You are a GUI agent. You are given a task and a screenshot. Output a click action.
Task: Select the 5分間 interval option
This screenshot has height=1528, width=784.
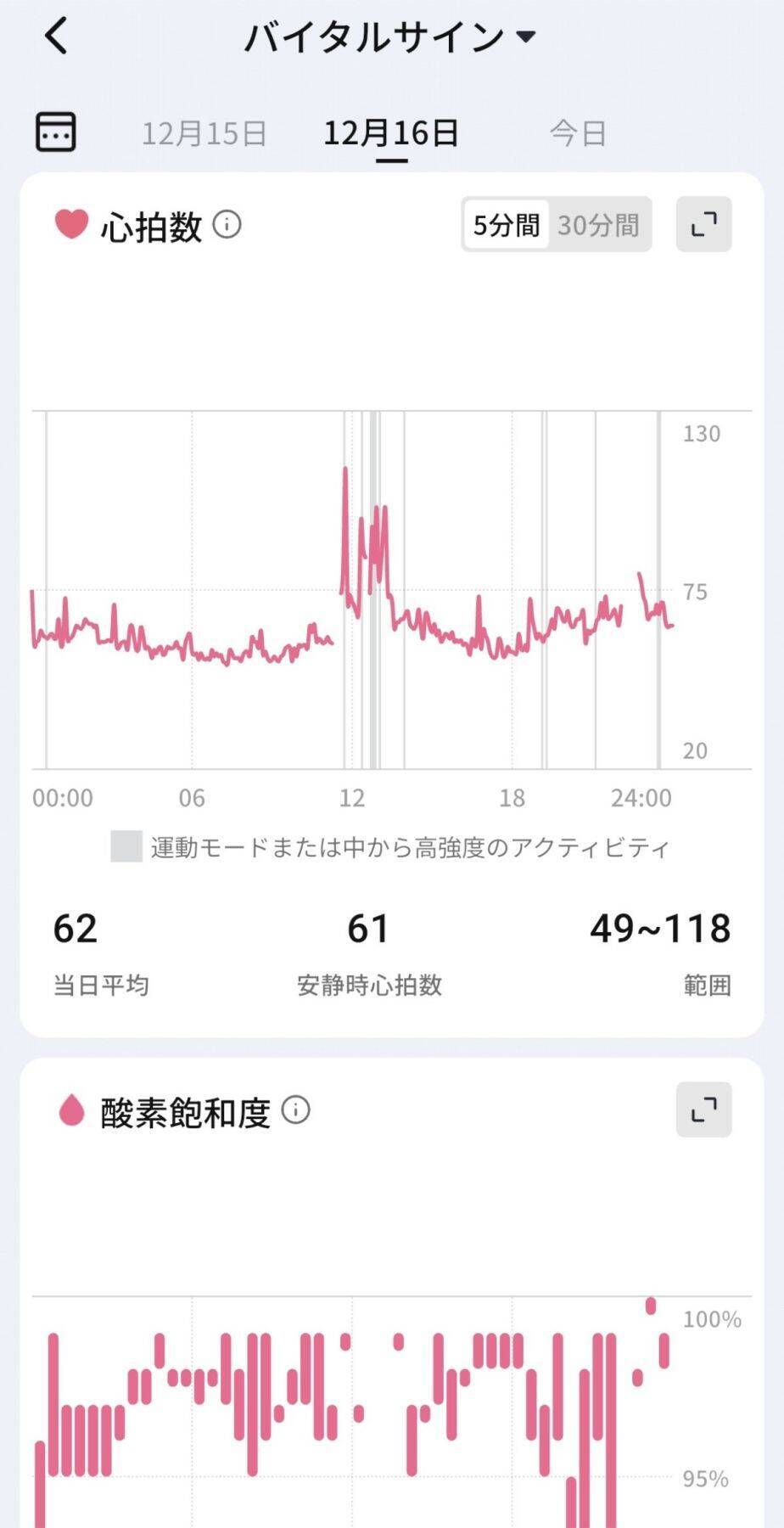tap(507, 225)
